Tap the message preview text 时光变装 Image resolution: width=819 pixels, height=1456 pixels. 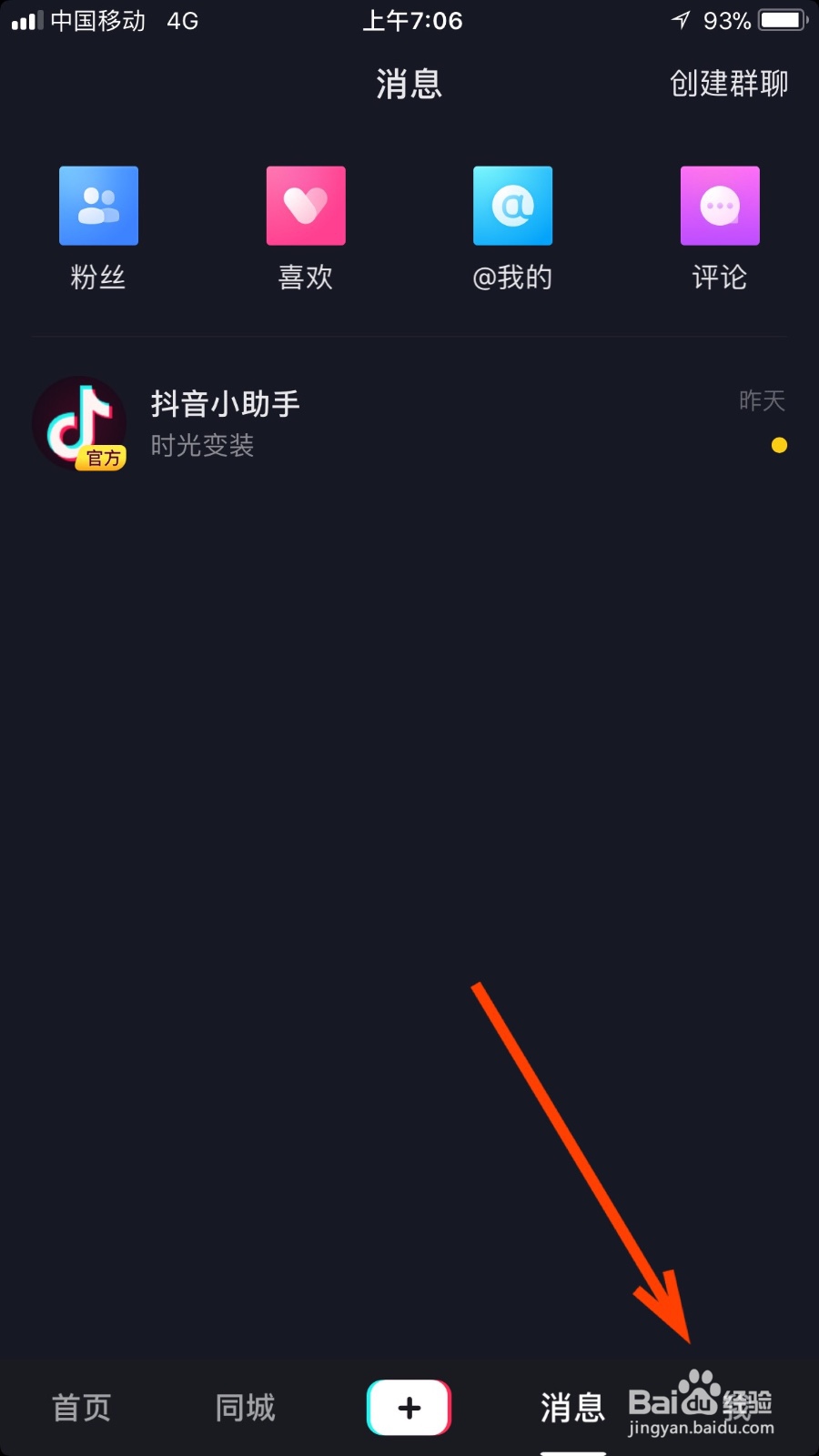click(x=202, y=446)
